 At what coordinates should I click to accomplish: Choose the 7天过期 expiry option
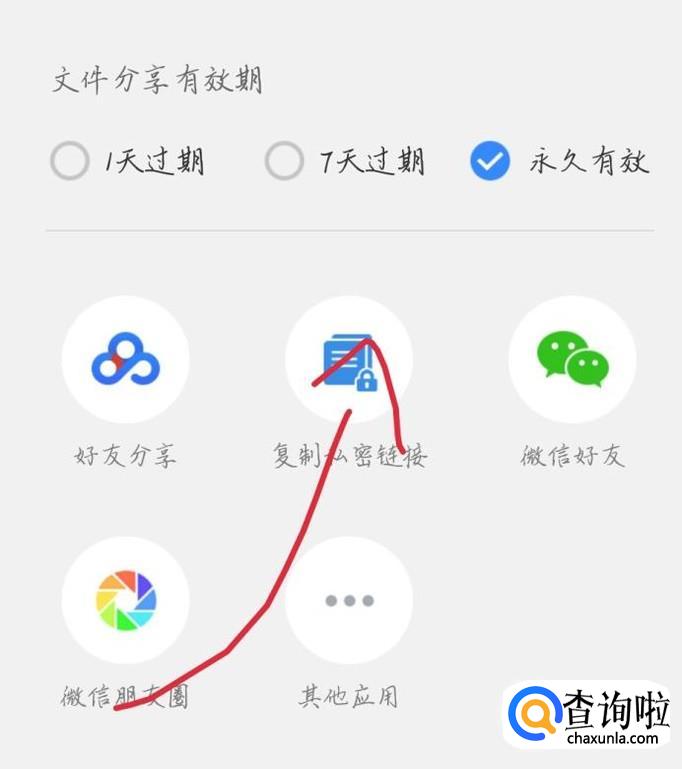click(284, 161)
